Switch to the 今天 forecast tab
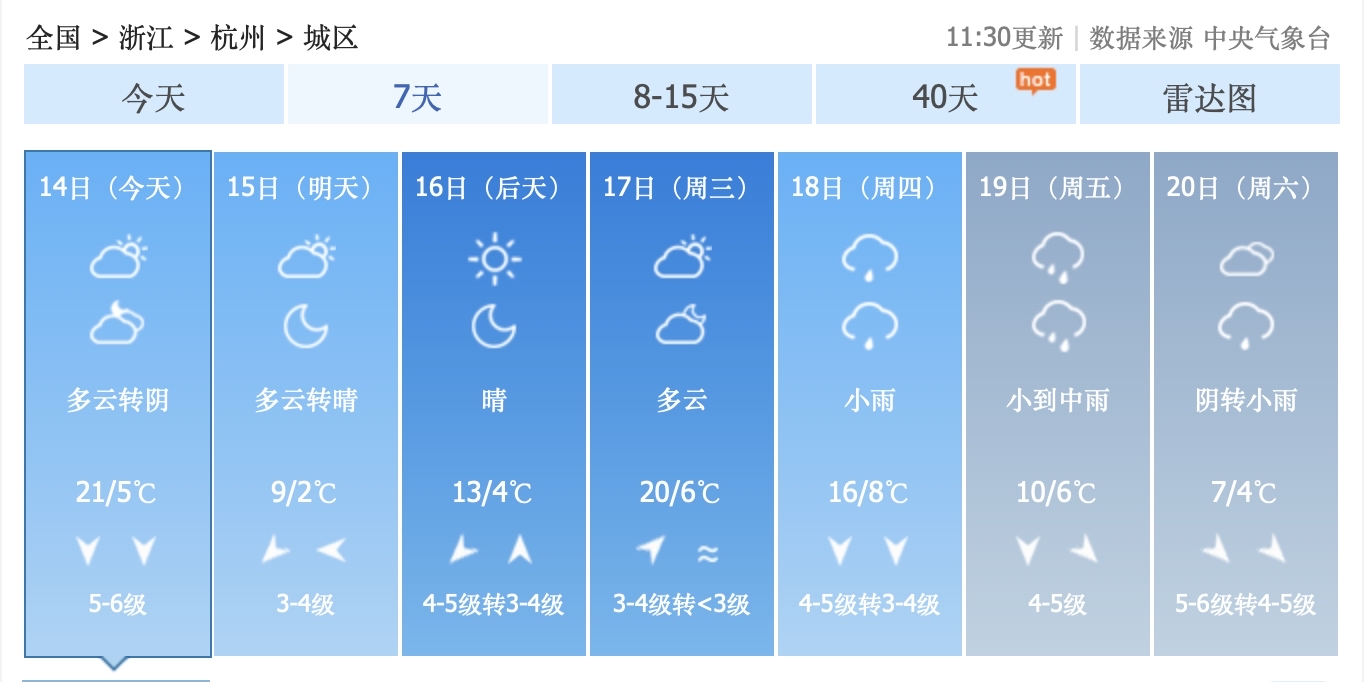 pos(154,97)
